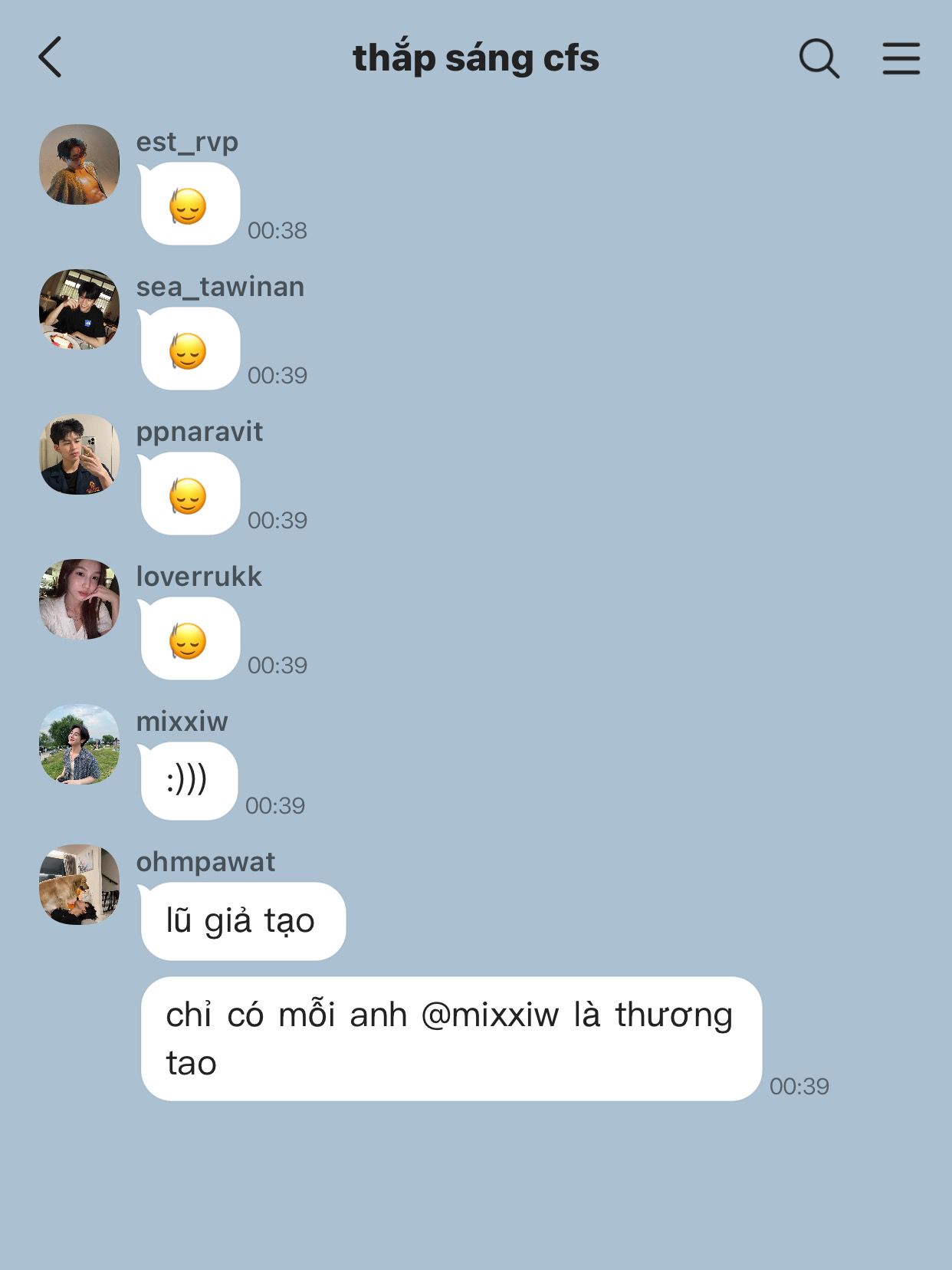Go back from thắp sáng cfs chat
952x1270 pixels.
(50, 58)
